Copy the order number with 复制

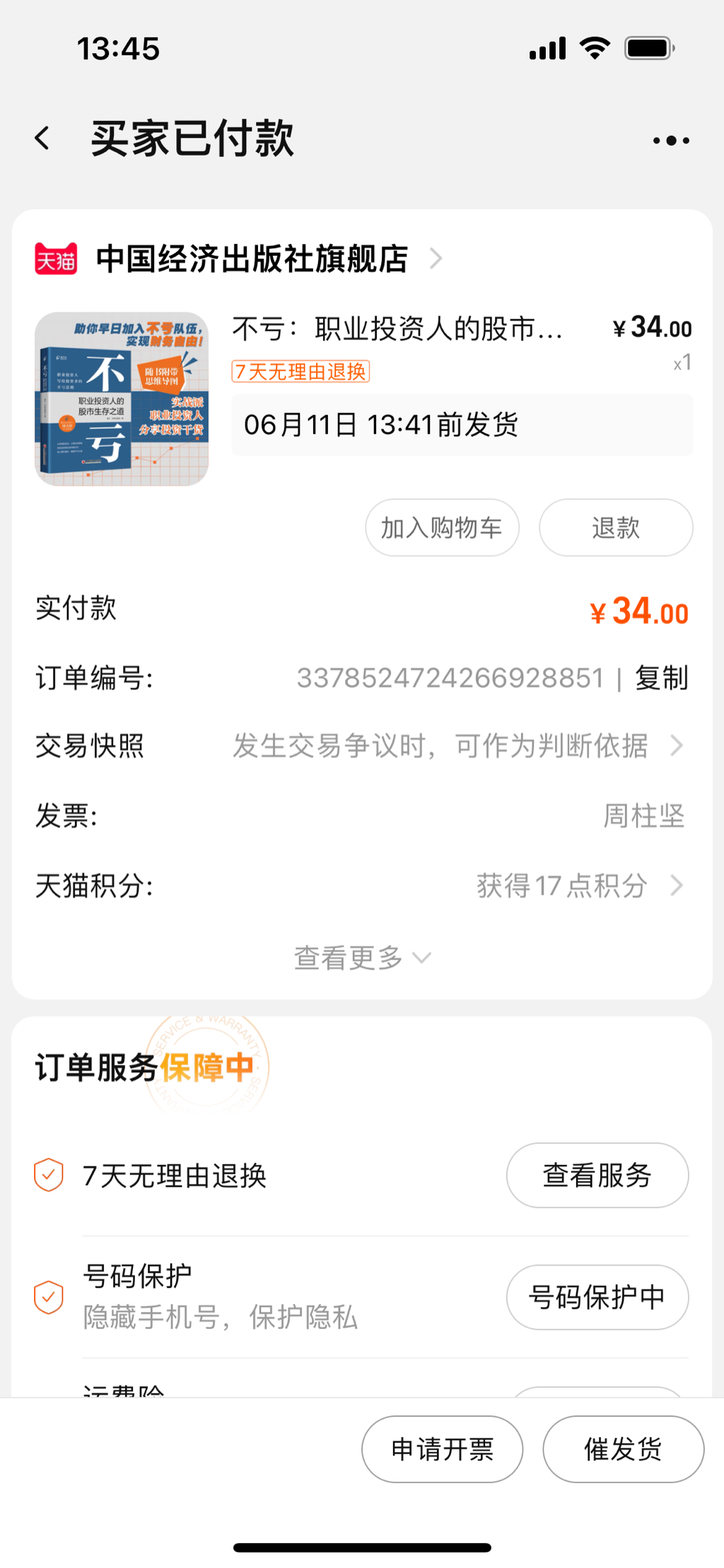click(x=661, y=678)
